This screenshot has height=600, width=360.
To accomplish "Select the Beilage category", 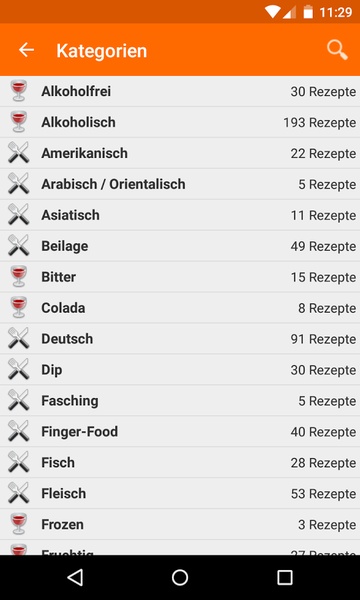I will pyautogui.click(x=180, y=246).
